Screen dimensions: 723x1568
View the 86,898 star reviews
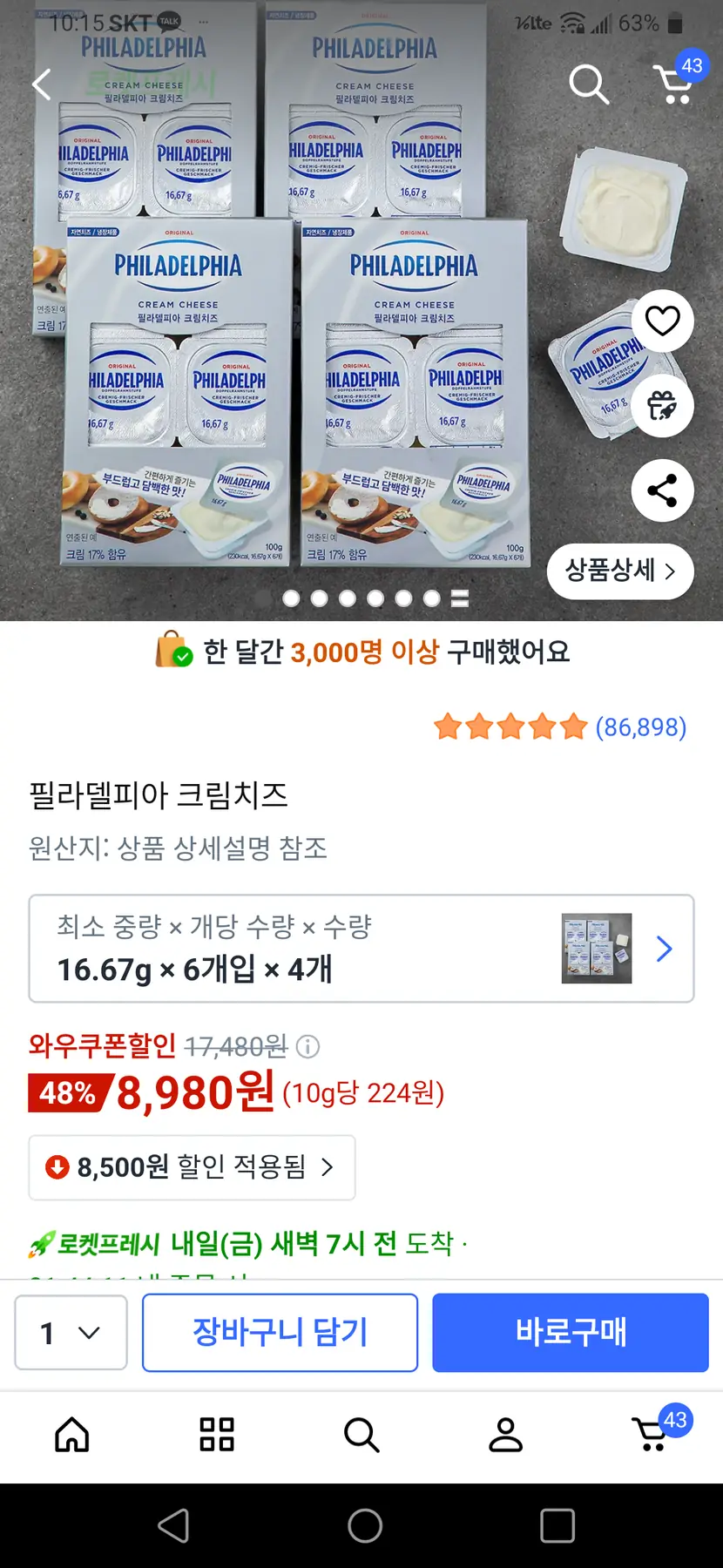click(560, 727)
